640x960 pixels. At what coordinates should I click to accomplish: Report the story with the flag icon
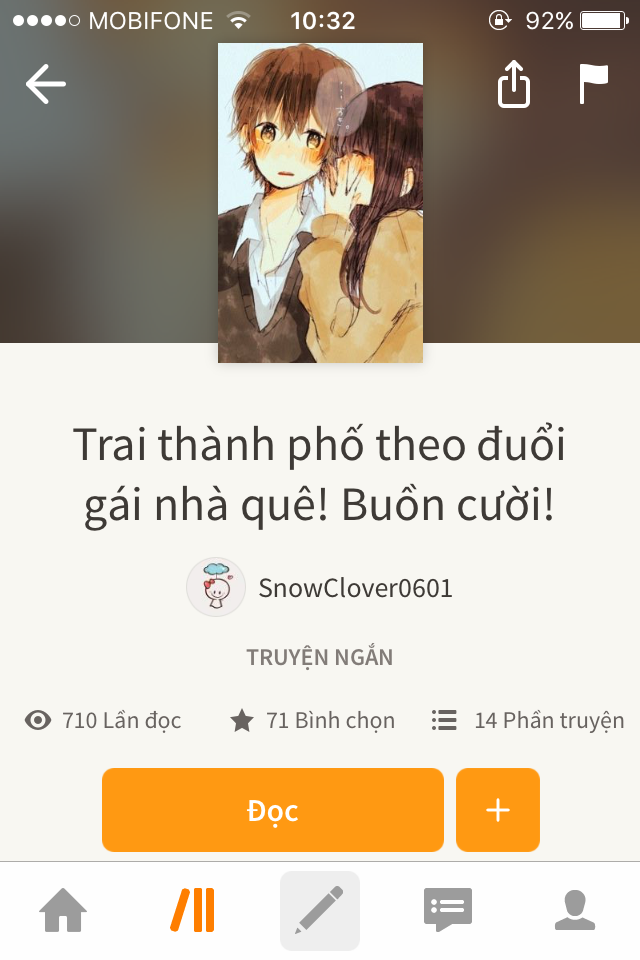(x=593, y=84)
